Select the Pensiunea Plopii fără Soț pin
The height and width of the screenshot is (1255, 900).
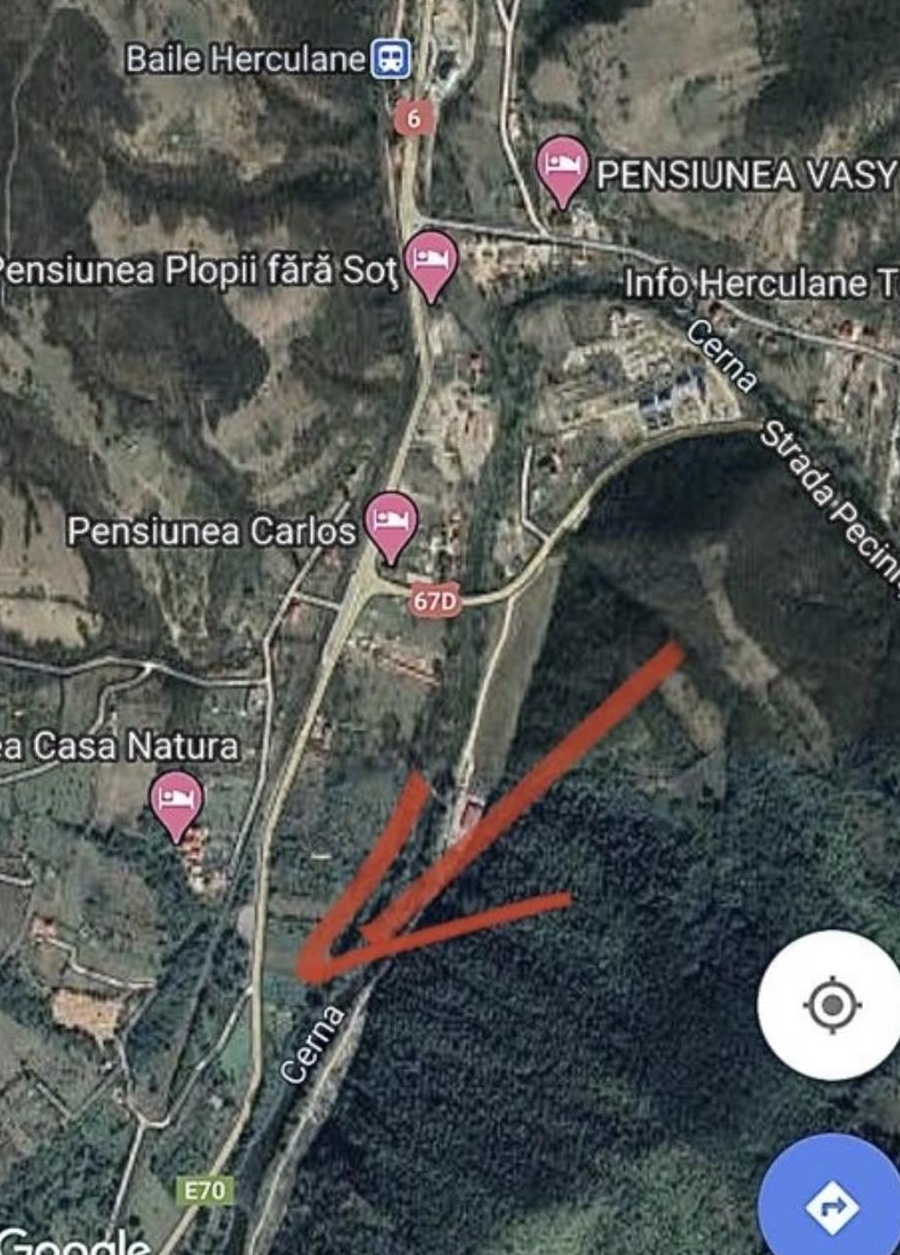point(431,262)
